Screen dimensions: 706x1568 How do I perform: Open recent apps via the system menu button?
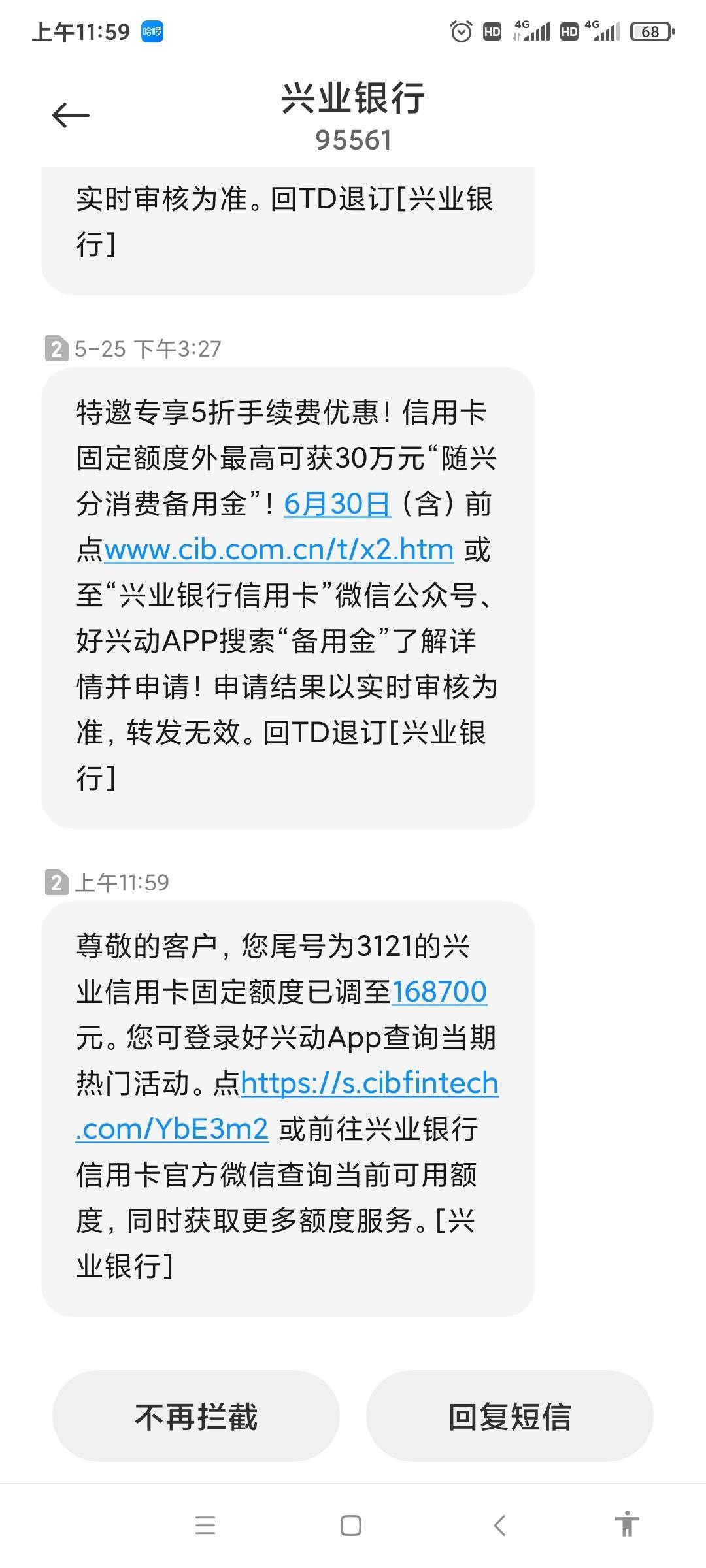[x=205, y=1526]
